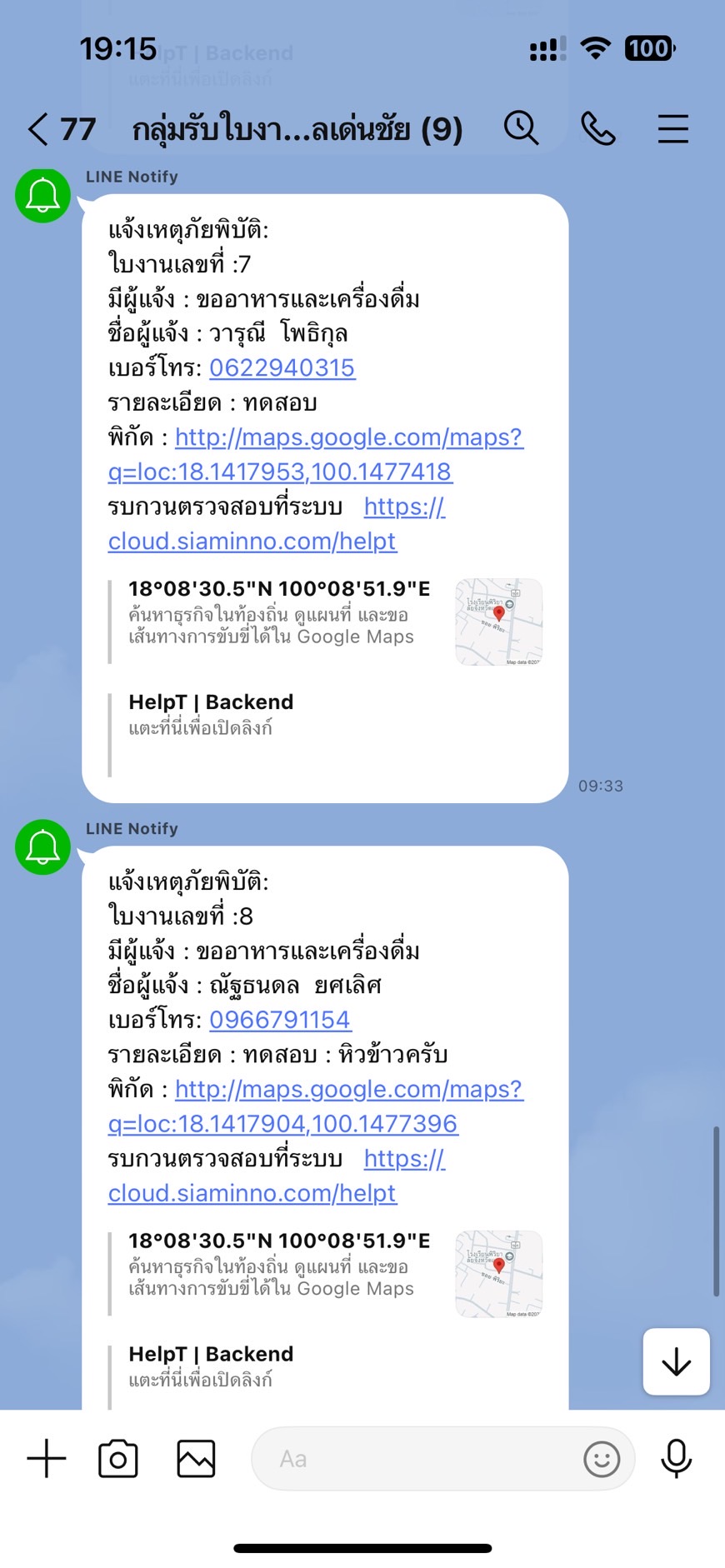This screenshot has width=725, height=1568.
Task: Open HelpT Backend preview in ticket 7
Action: coord(211,714)
